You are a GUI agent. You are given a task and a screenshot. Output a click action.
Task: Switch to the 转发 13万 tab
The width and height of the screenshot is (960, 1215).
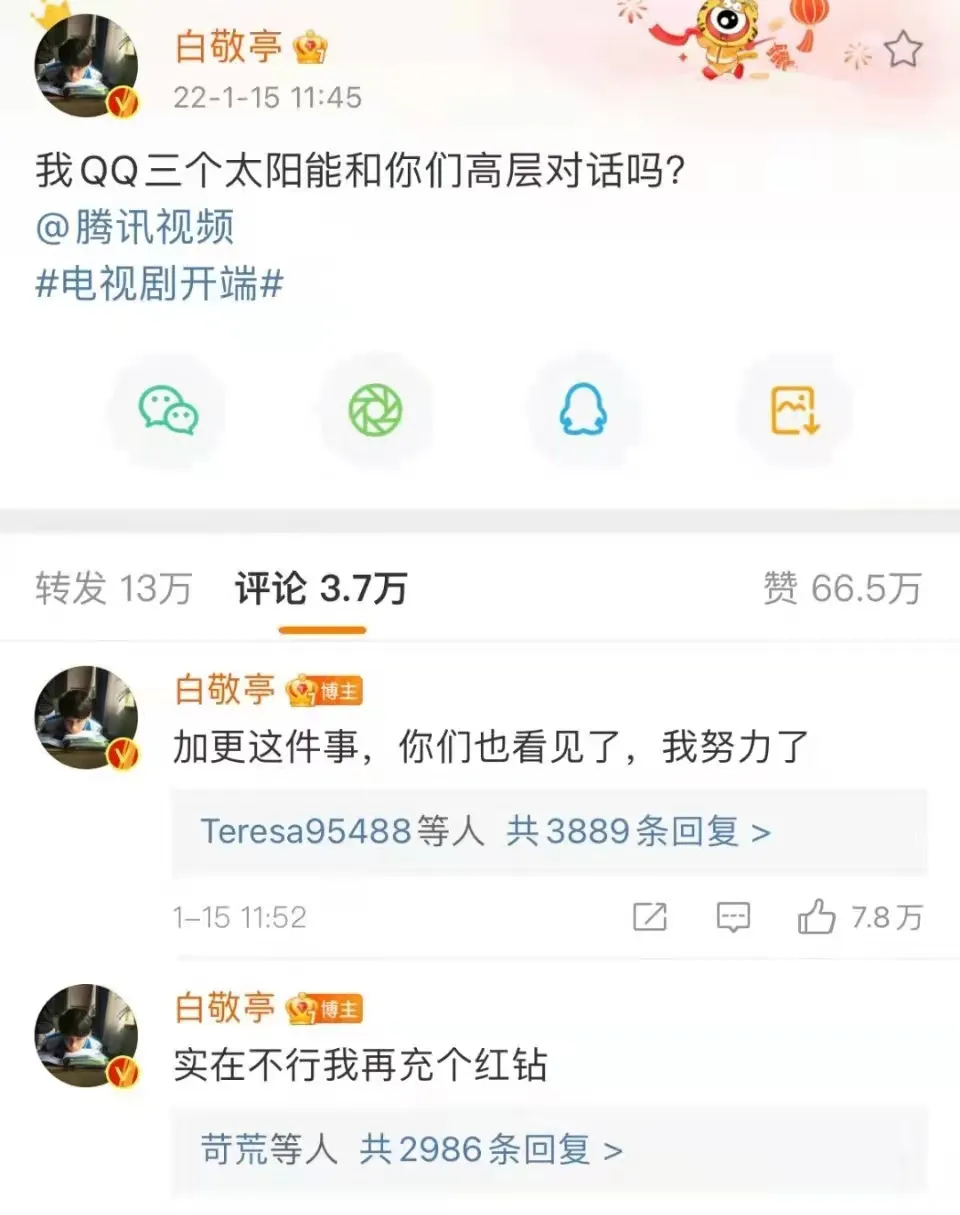click(x=113, y=589)
